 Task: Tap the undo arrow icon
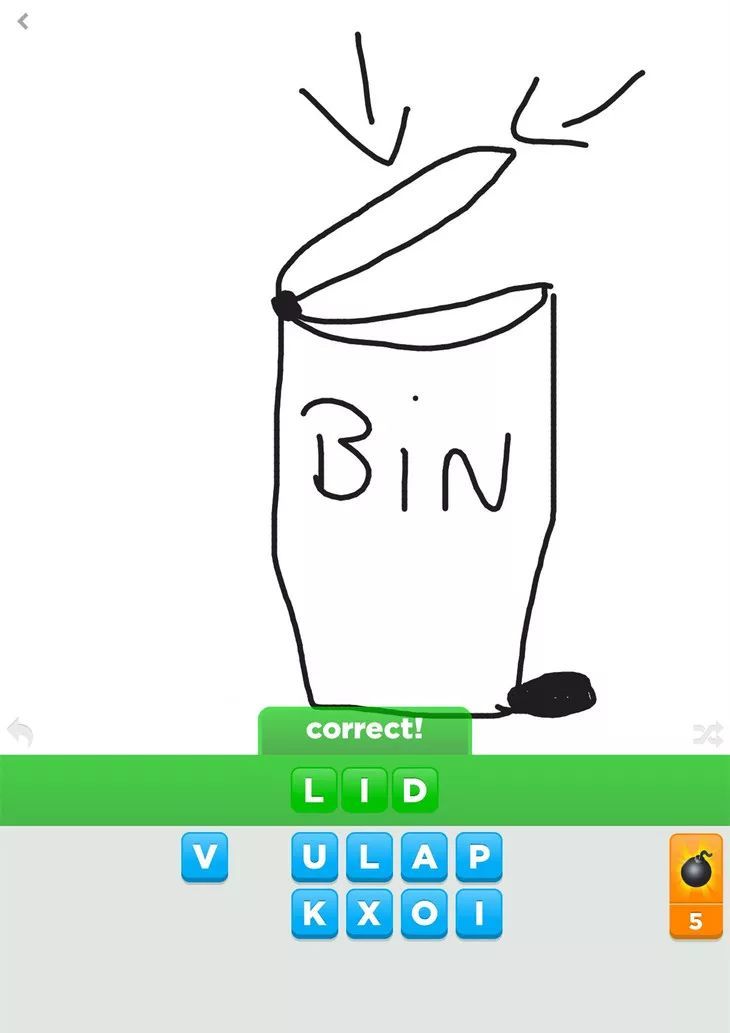[x=21, y=733]
